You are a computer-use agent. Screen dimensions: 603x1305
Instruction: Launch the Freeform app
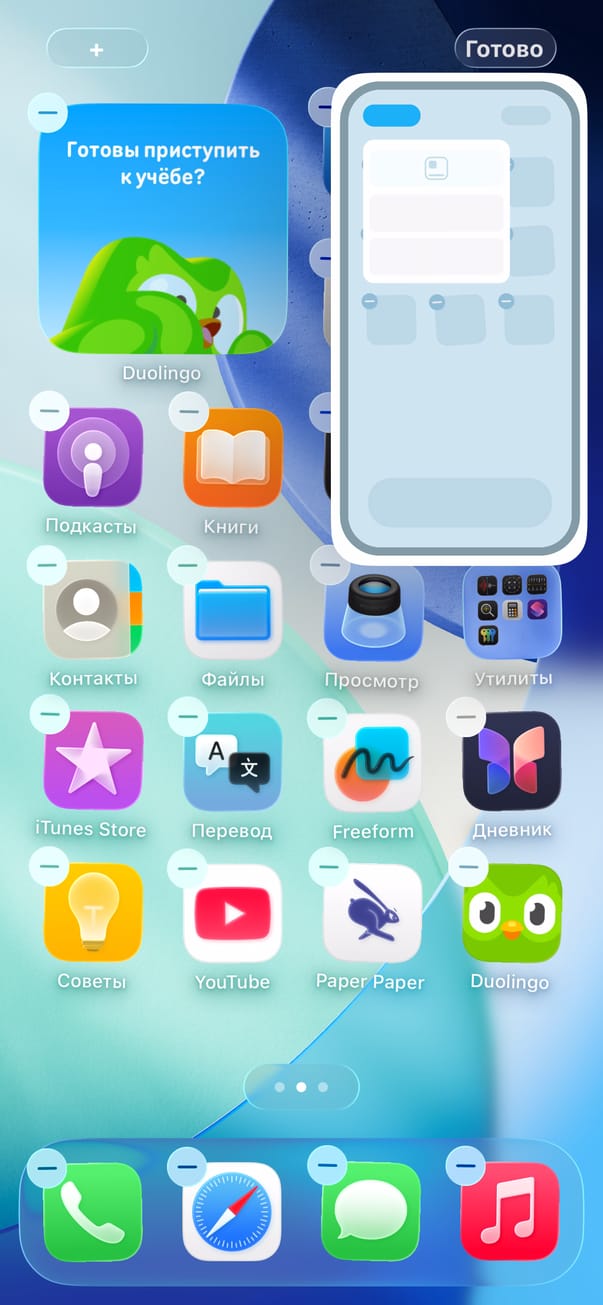372,761
